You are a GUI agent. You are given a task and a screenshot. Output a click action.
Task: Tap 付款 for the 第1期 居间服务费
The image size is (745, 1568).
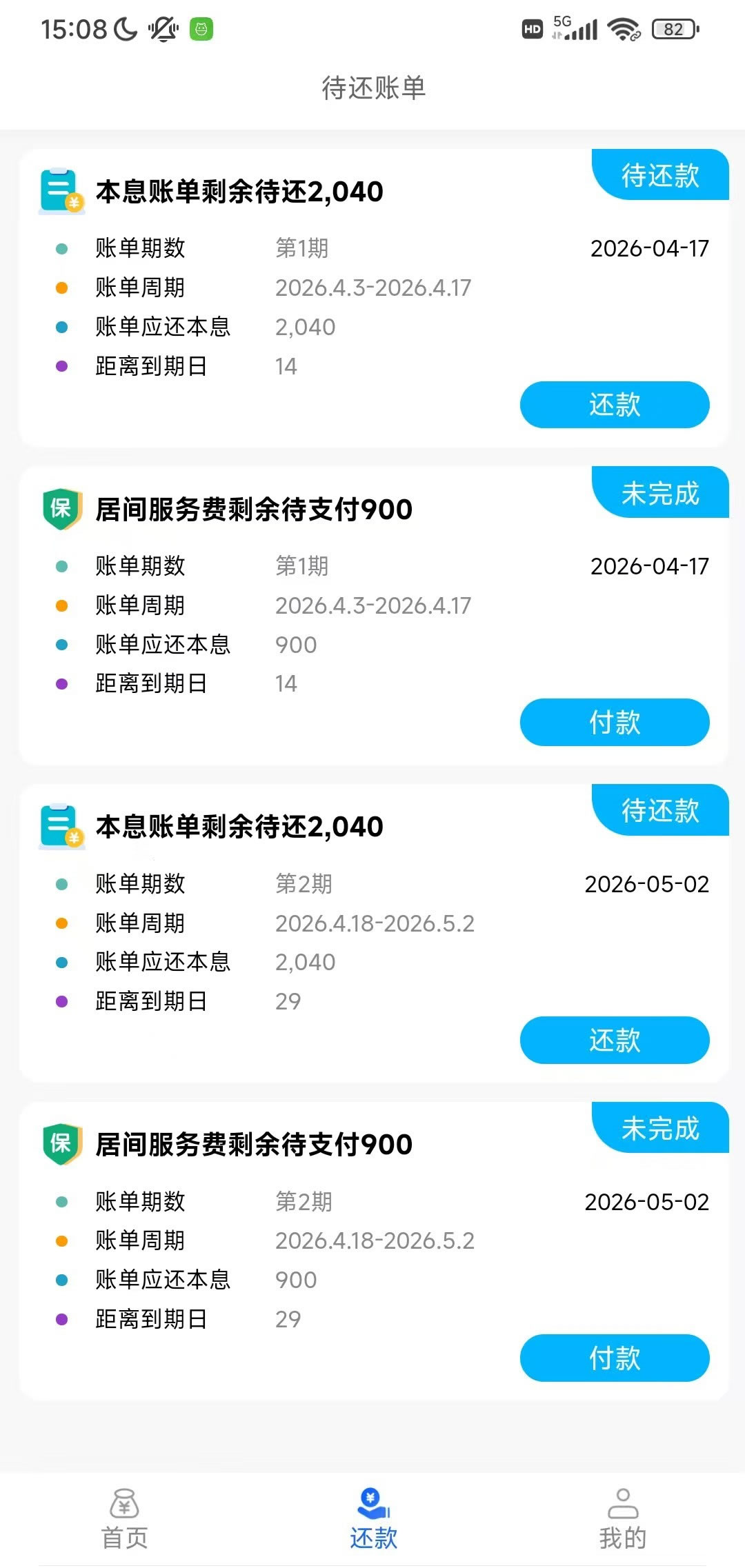(x=614, y=722)
